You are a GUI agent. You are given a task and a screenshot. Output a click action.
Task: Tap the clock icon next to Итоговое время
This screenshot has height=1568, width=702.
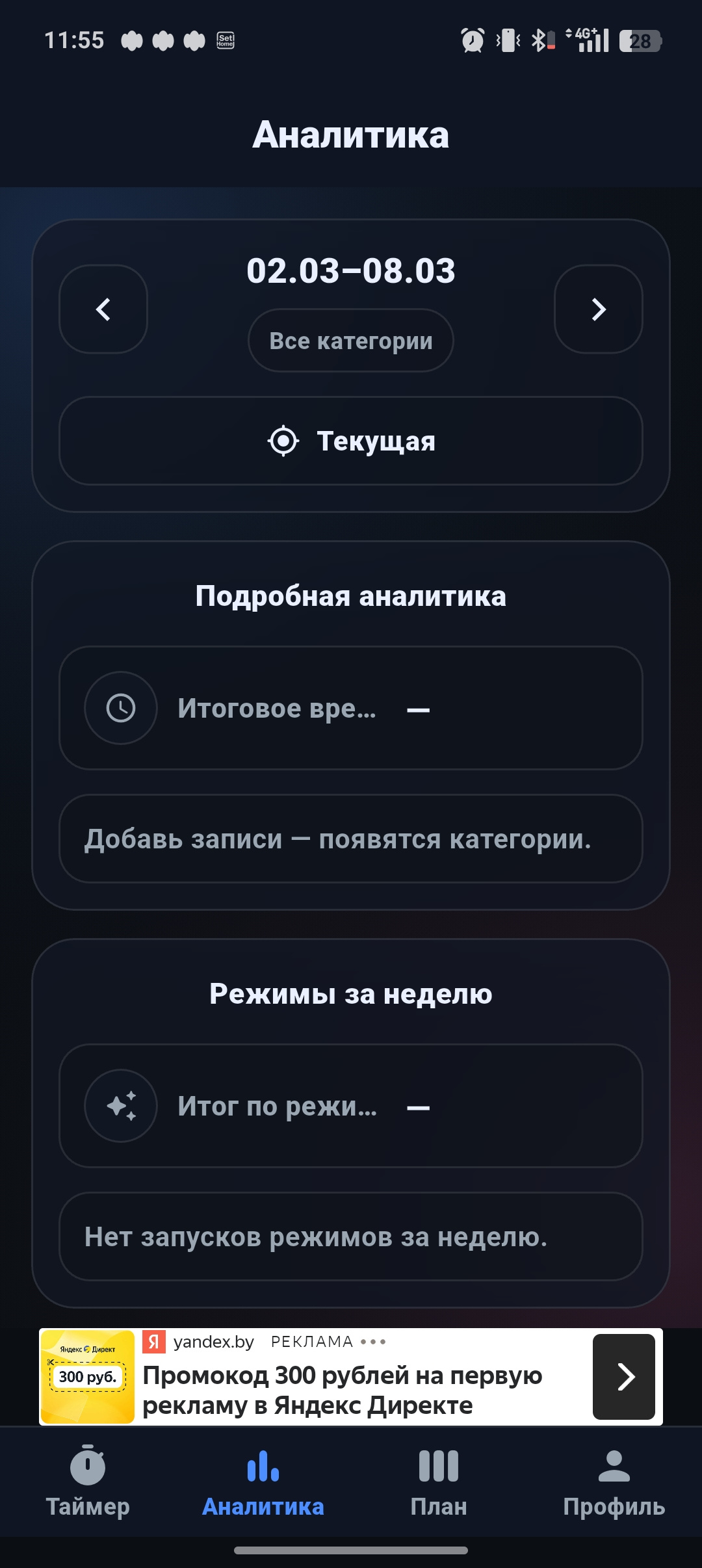(120, 709)
